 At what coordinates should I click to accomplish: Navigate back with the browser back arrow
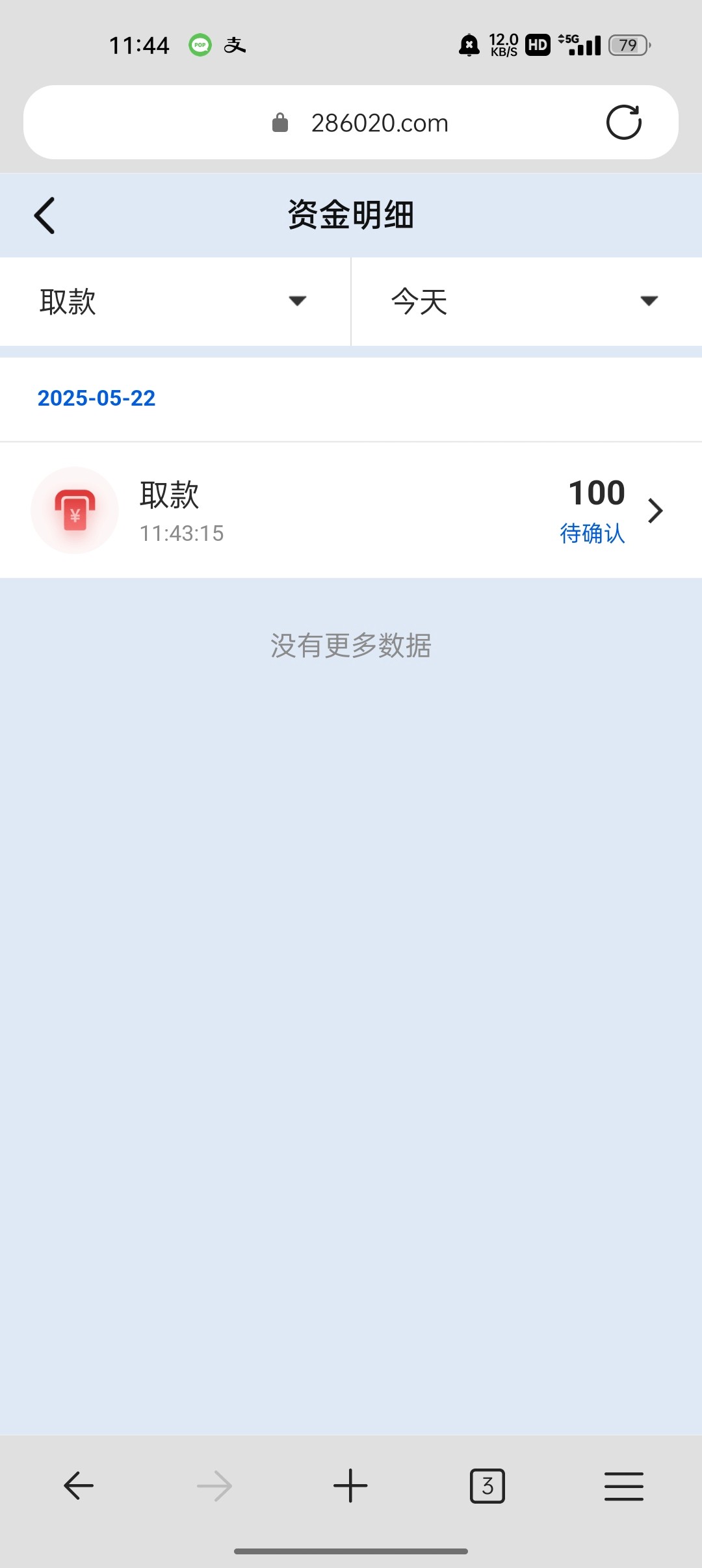click(x=79, y=1486)
